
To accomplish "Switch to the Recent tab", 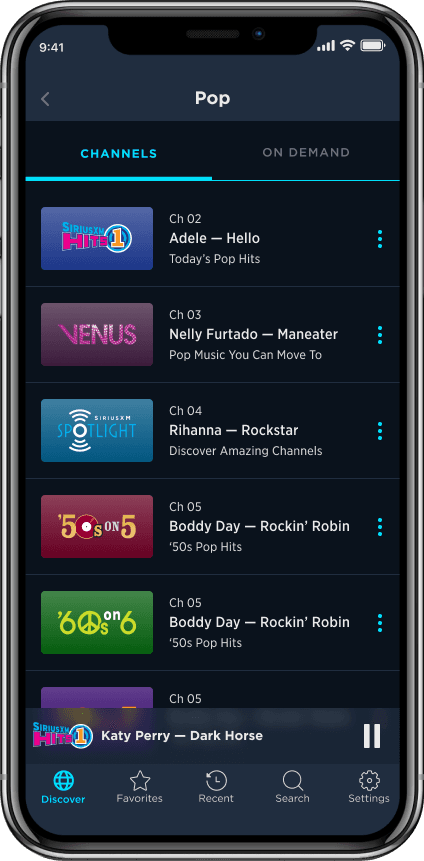I will pos(216,787).
